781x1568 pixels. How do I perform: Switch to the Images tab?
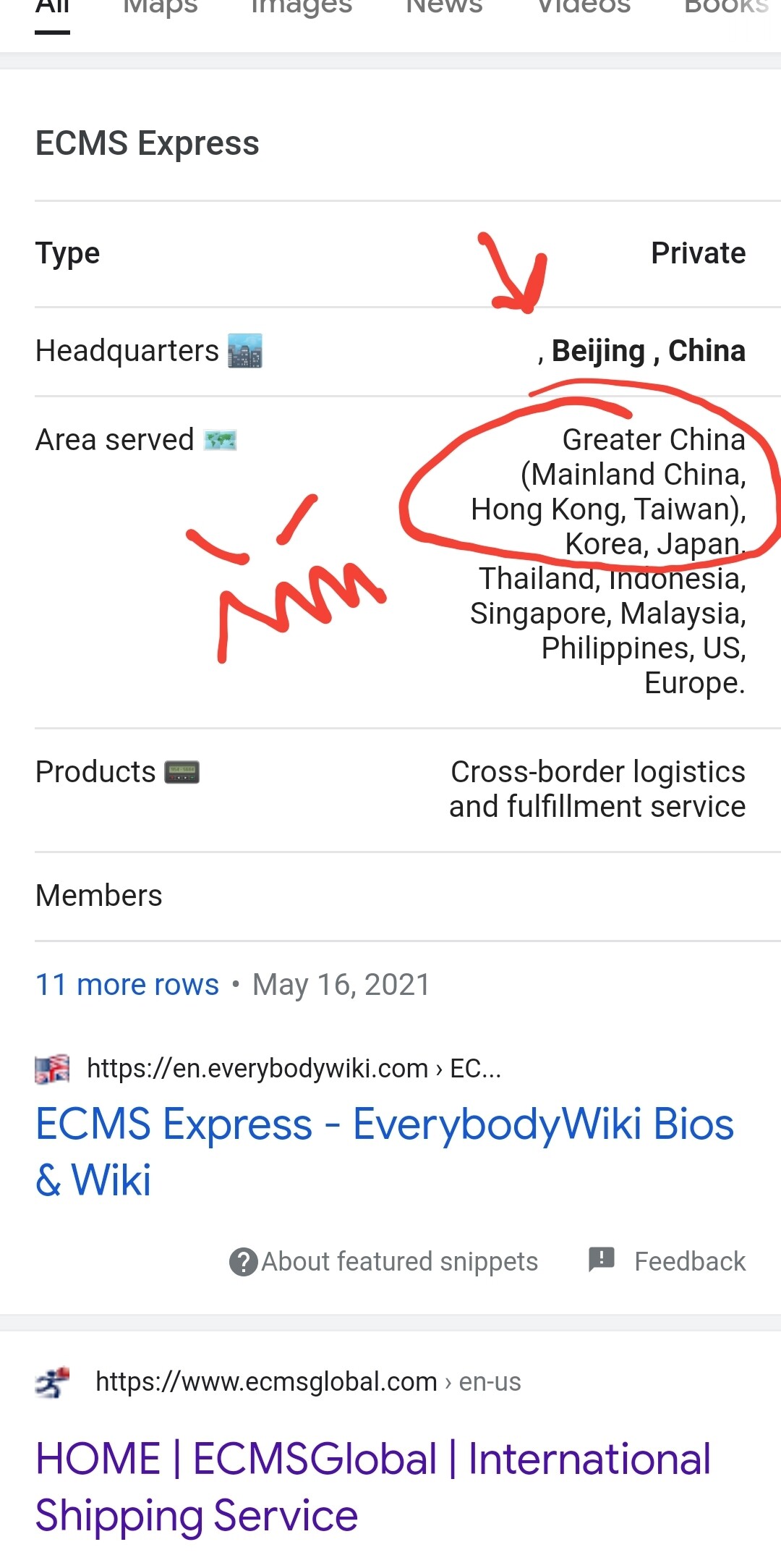pos(302,9)
